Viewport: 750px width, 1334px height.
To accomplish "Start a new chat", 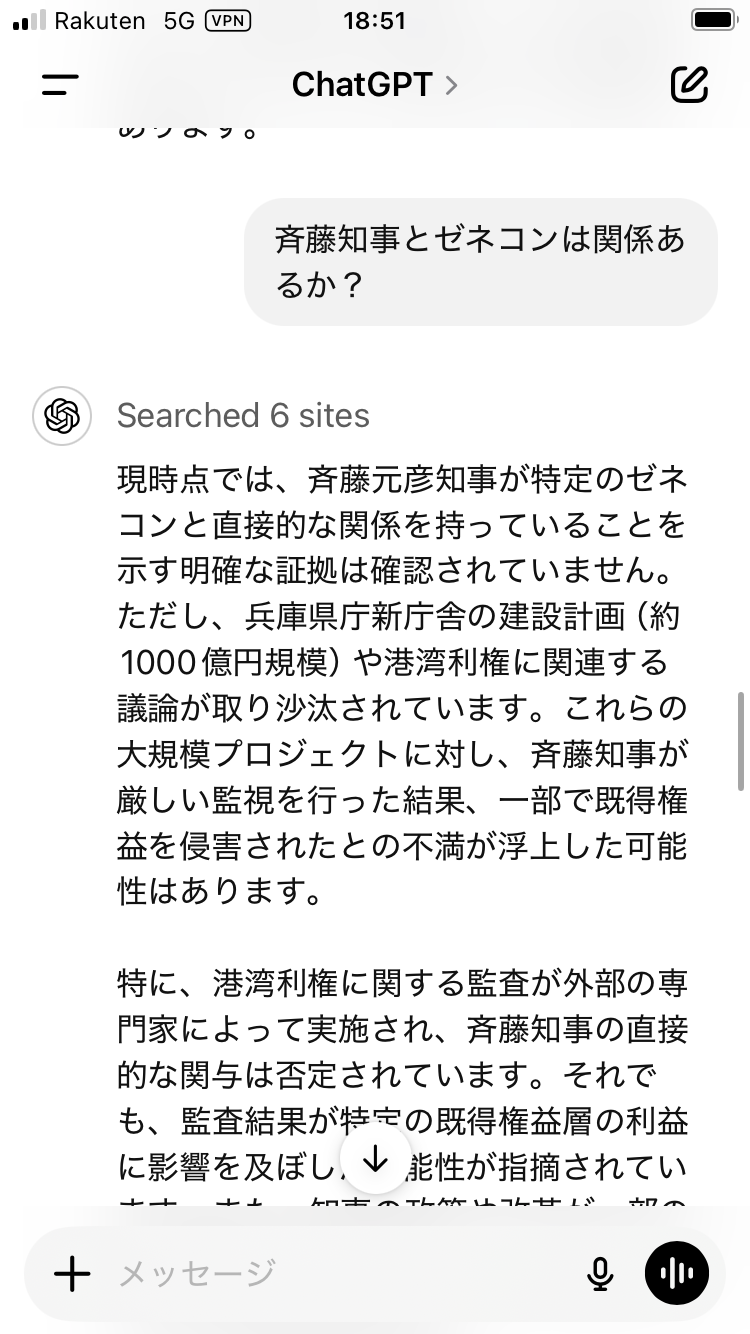I will pyautogui.click(x=689, y=85).
